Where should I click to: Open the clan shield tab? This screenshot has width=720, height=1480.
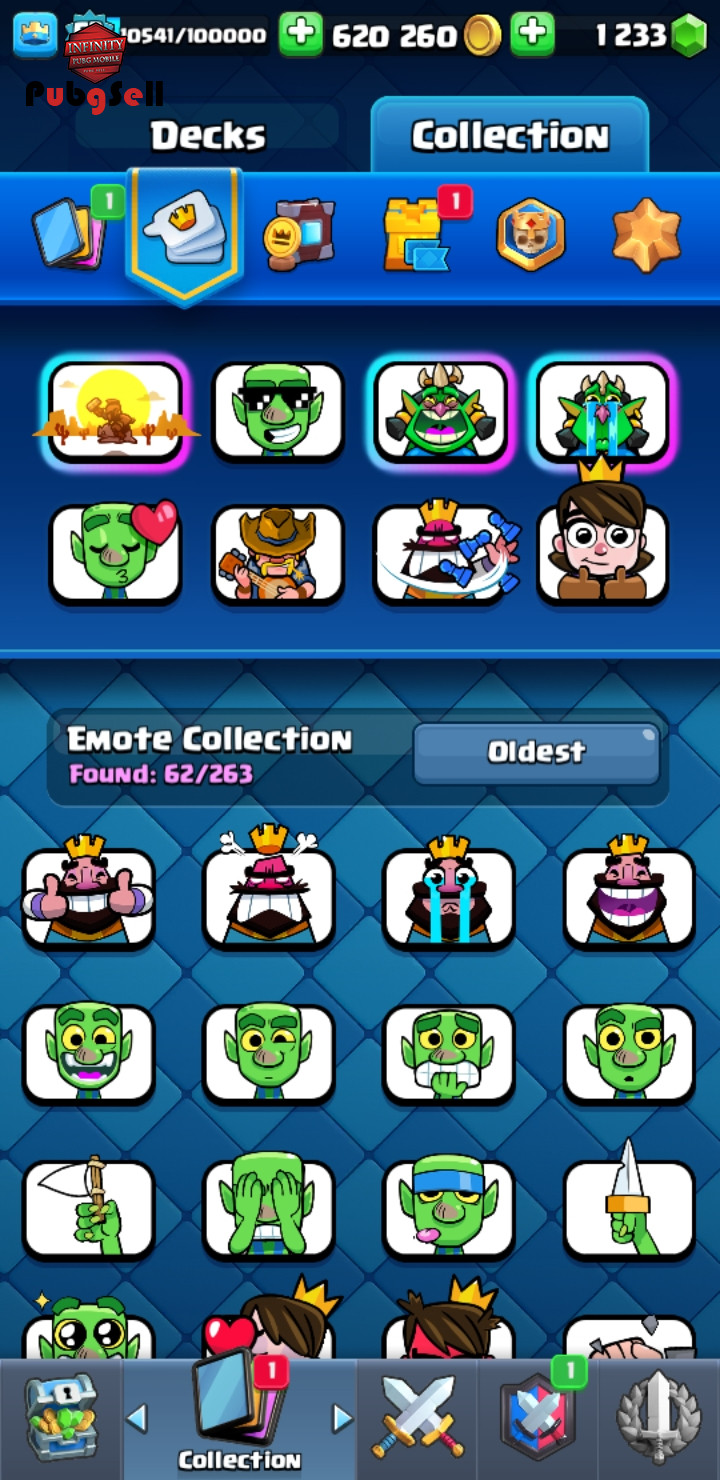pos(538,1418)
